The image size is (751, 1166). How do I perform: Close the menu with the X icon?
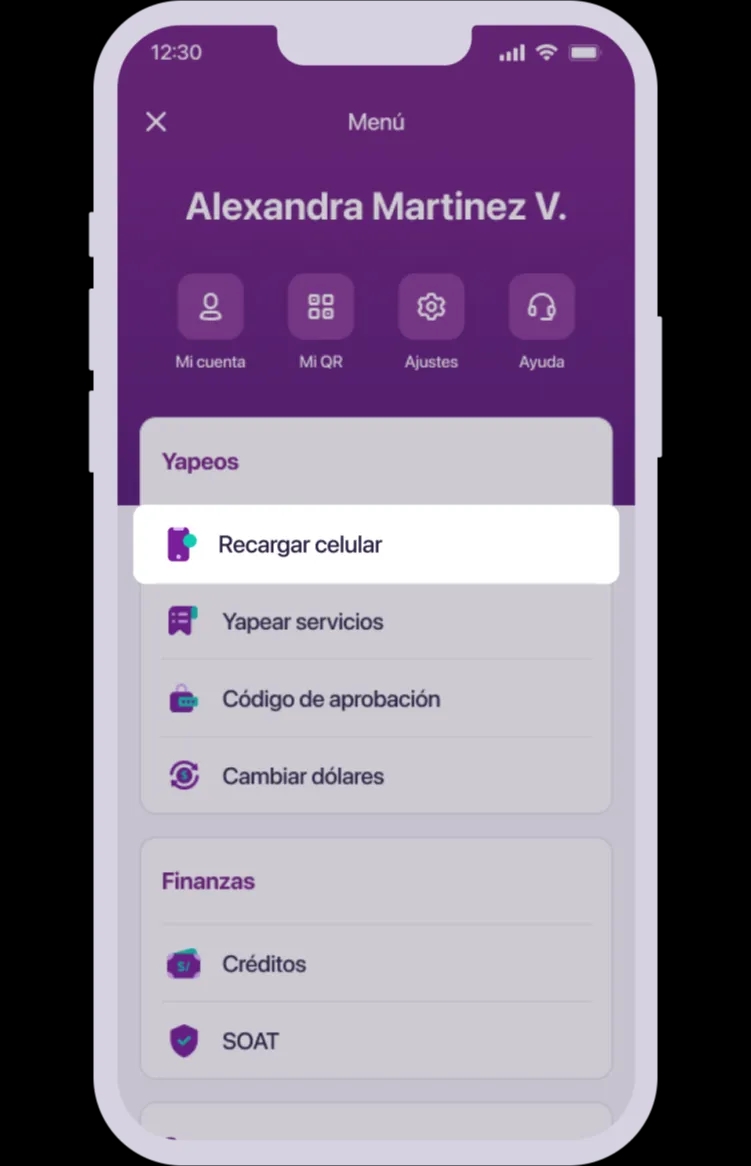(156, 122)
